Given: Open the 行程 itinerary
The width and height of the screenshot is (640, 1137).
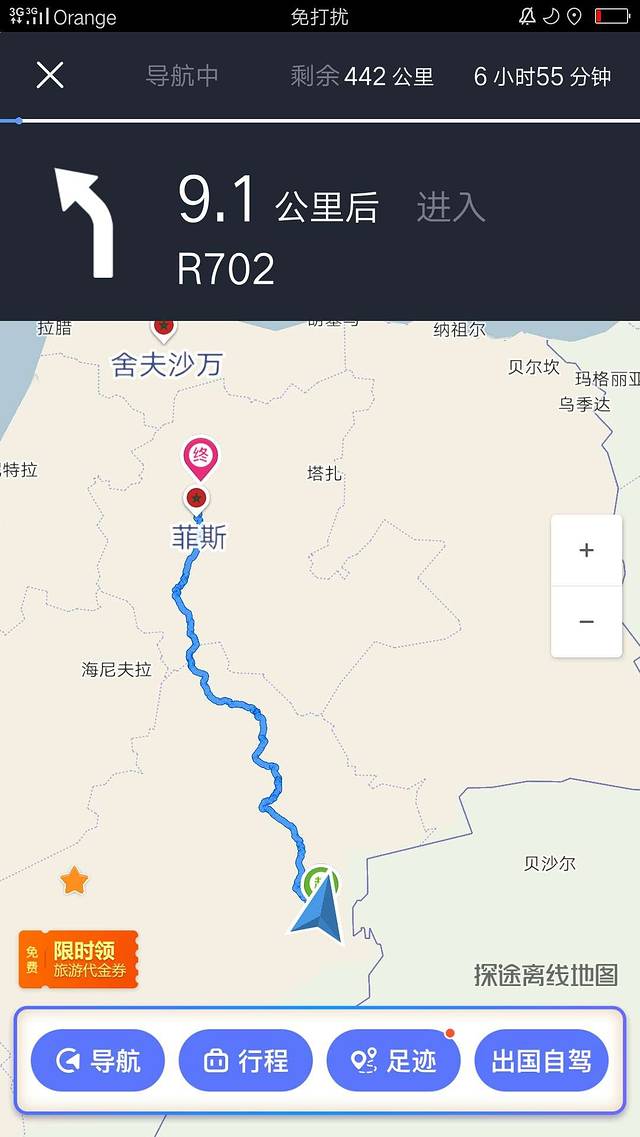Looking at the screenshot, I should tap(245, 1061).
